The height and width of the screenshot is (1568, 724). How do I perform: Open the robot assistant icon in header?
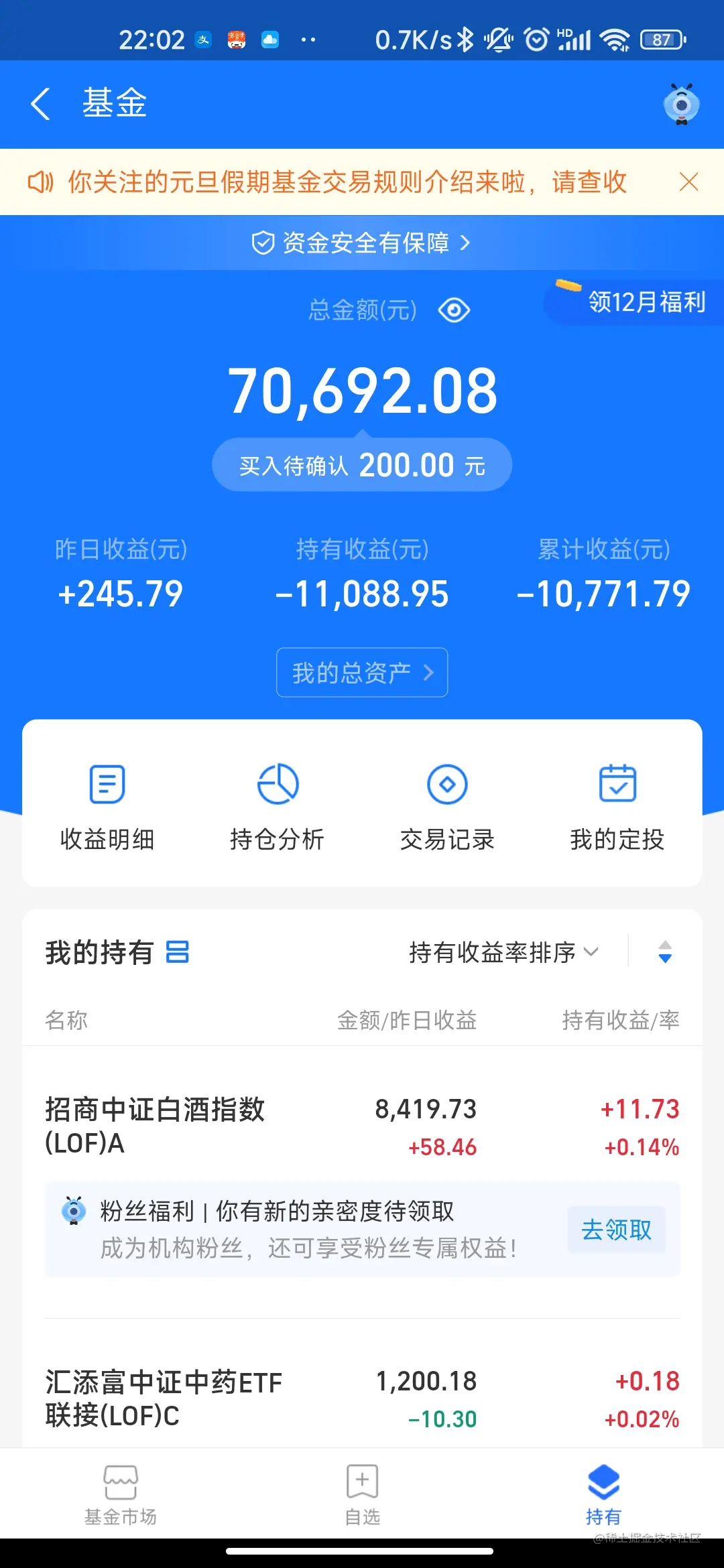(x=681, y=104)
